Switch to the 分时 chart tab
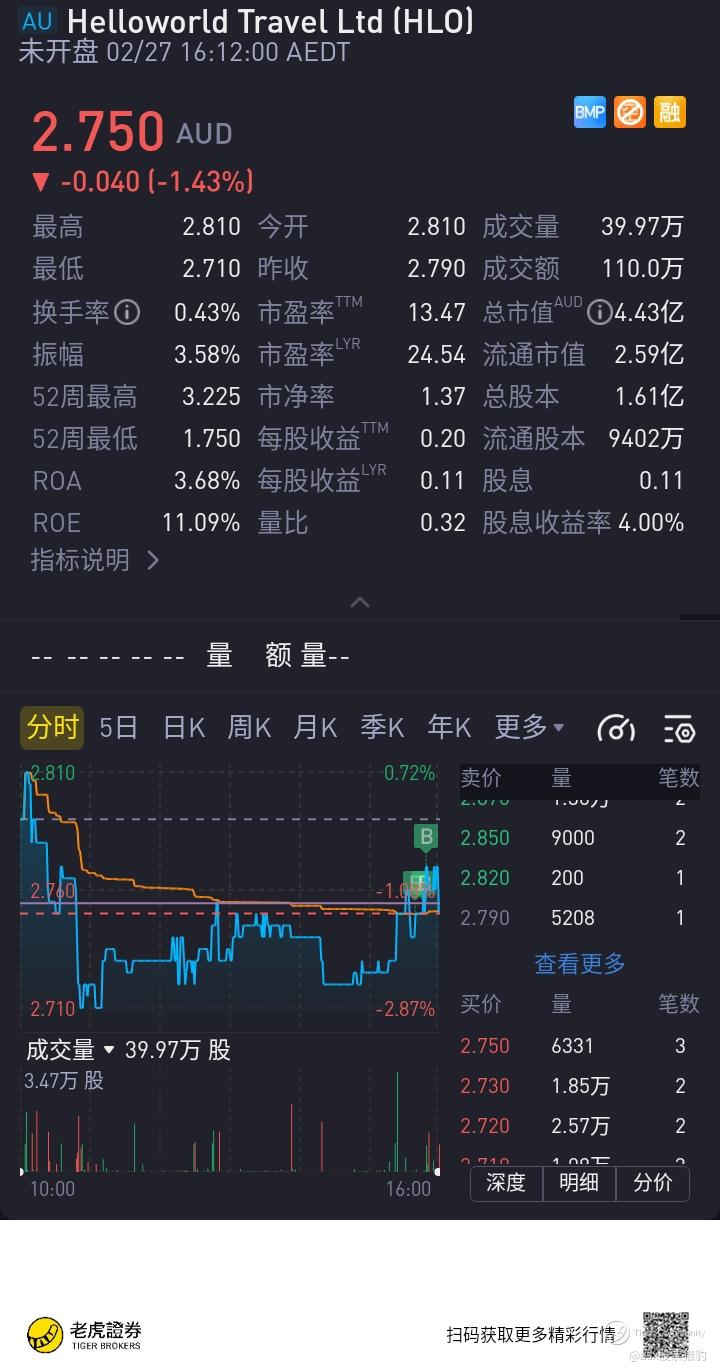This screenshot has width=720, height=1372. (52, 727)
